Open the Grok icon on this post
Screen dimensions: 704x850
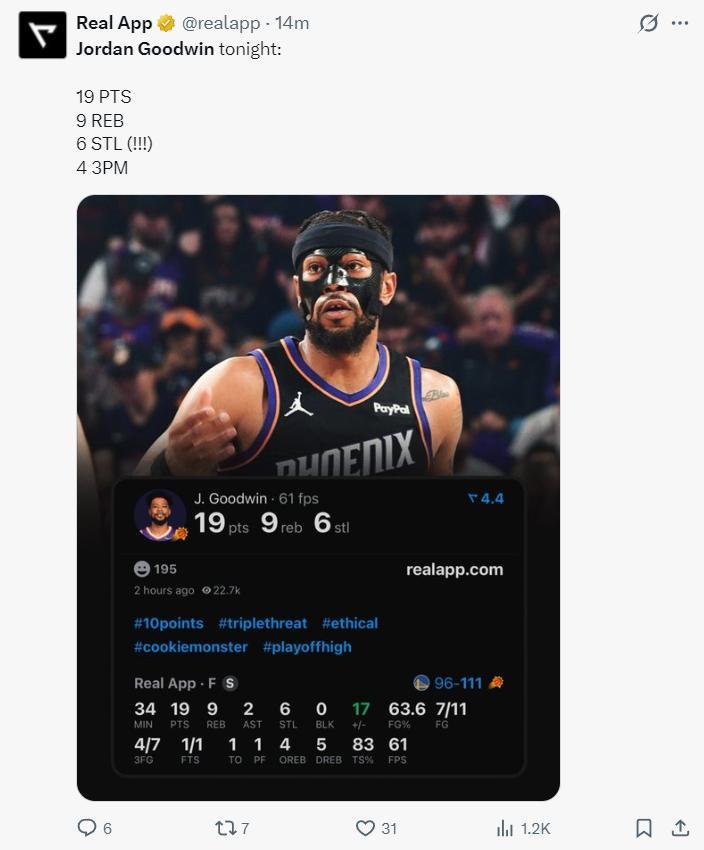point(648,23)
